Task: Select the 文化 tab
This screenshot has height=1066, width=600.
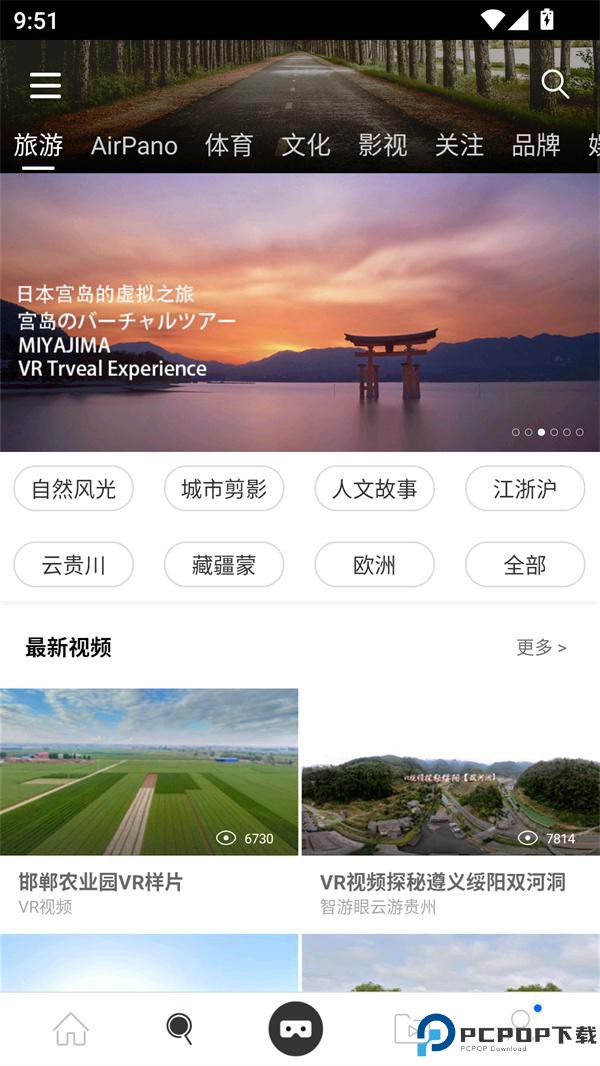Action: click(306, 146)
